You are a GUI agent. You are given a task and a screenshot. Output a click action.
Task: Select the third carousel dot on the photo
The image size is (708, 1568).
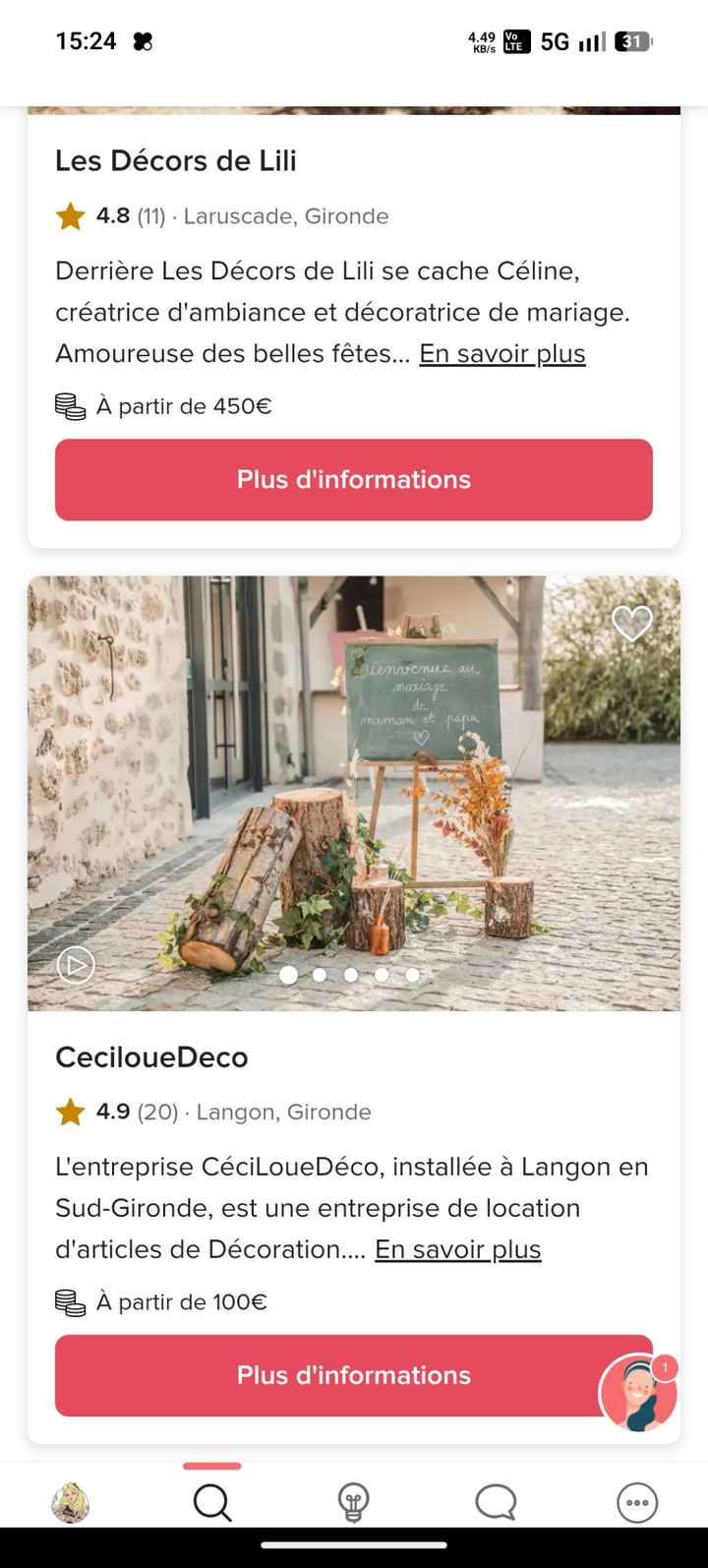point(350,975)
